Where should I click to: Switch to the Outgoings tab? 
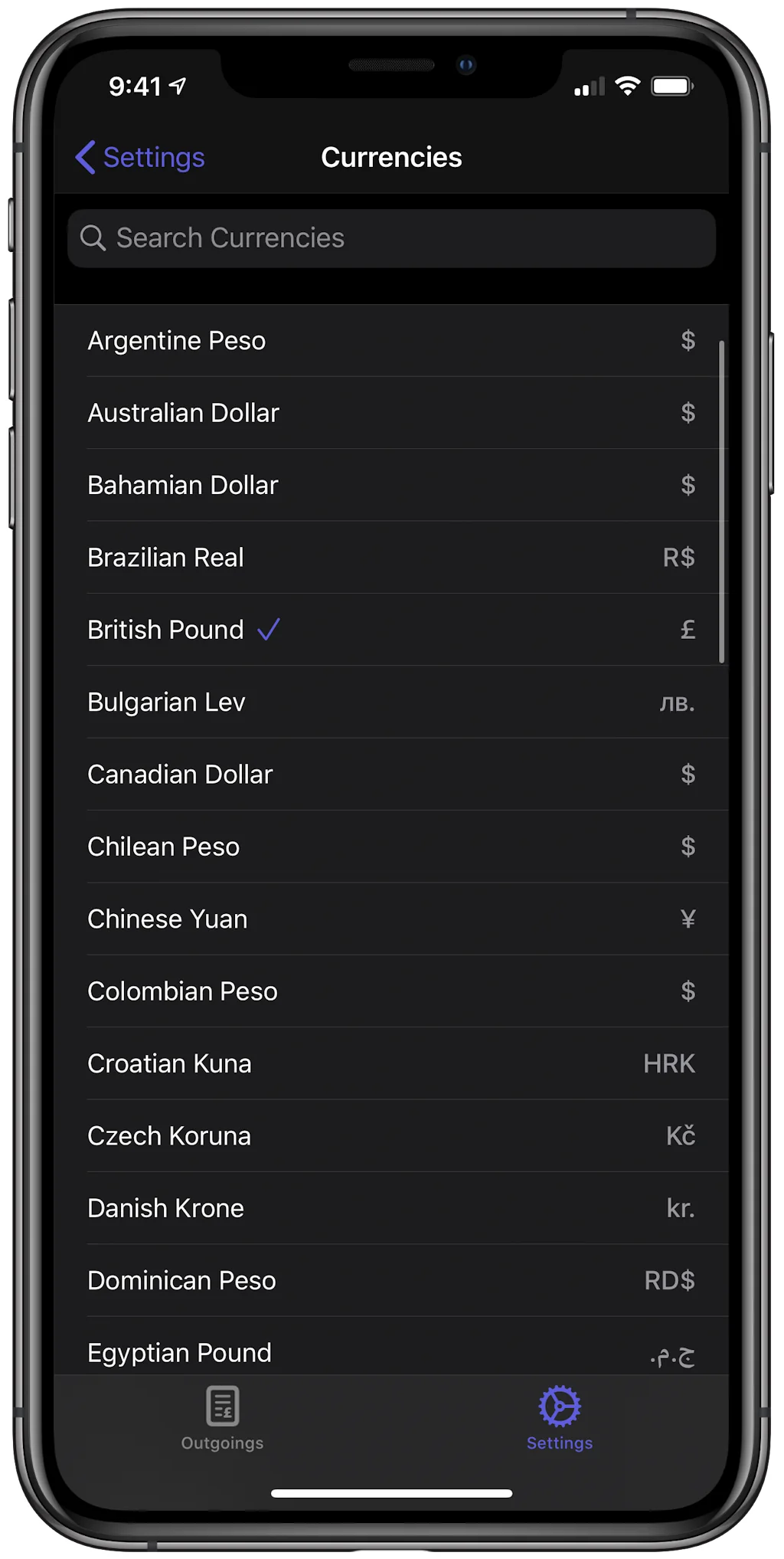point(223,1421)
